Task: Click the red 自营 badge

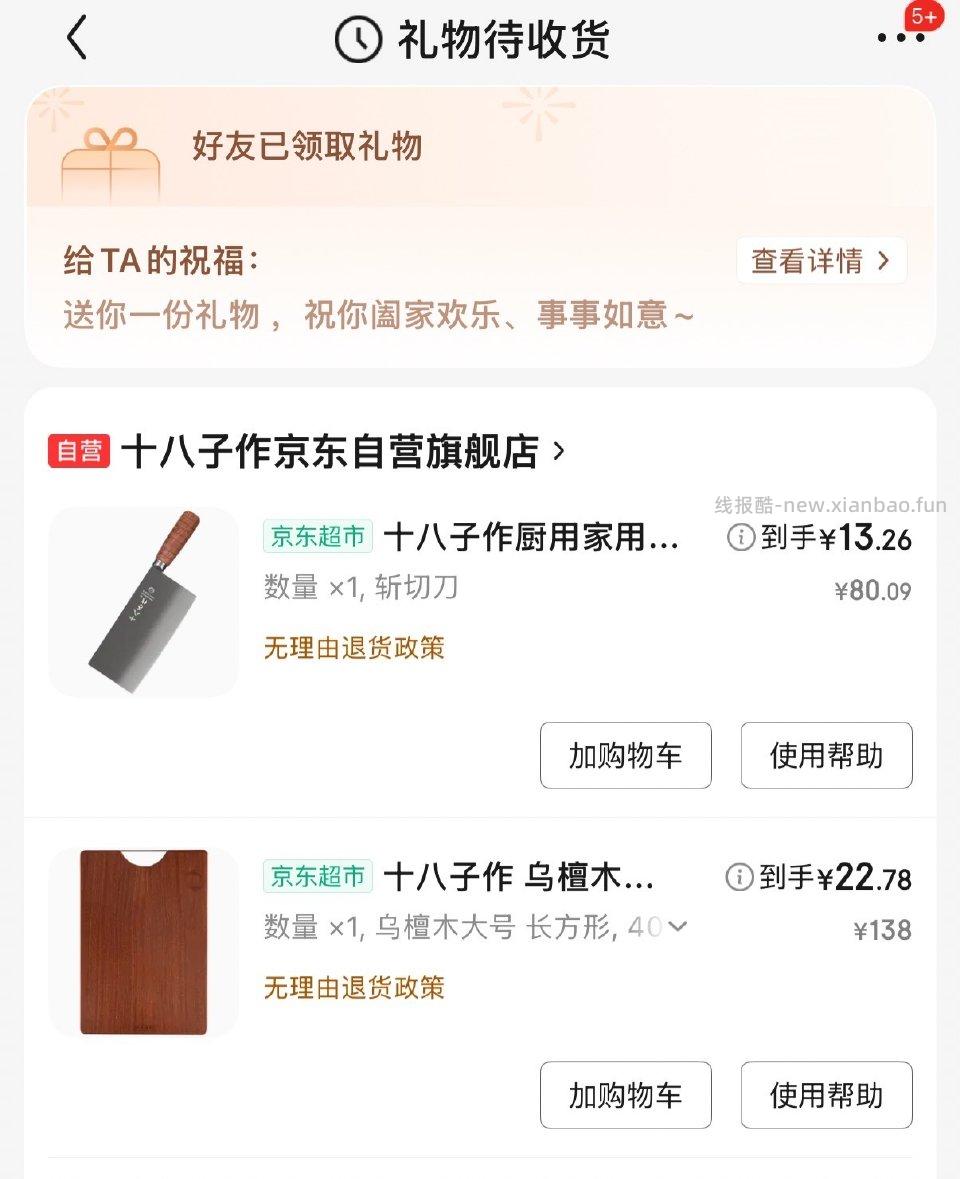Action: click(78, 451)
